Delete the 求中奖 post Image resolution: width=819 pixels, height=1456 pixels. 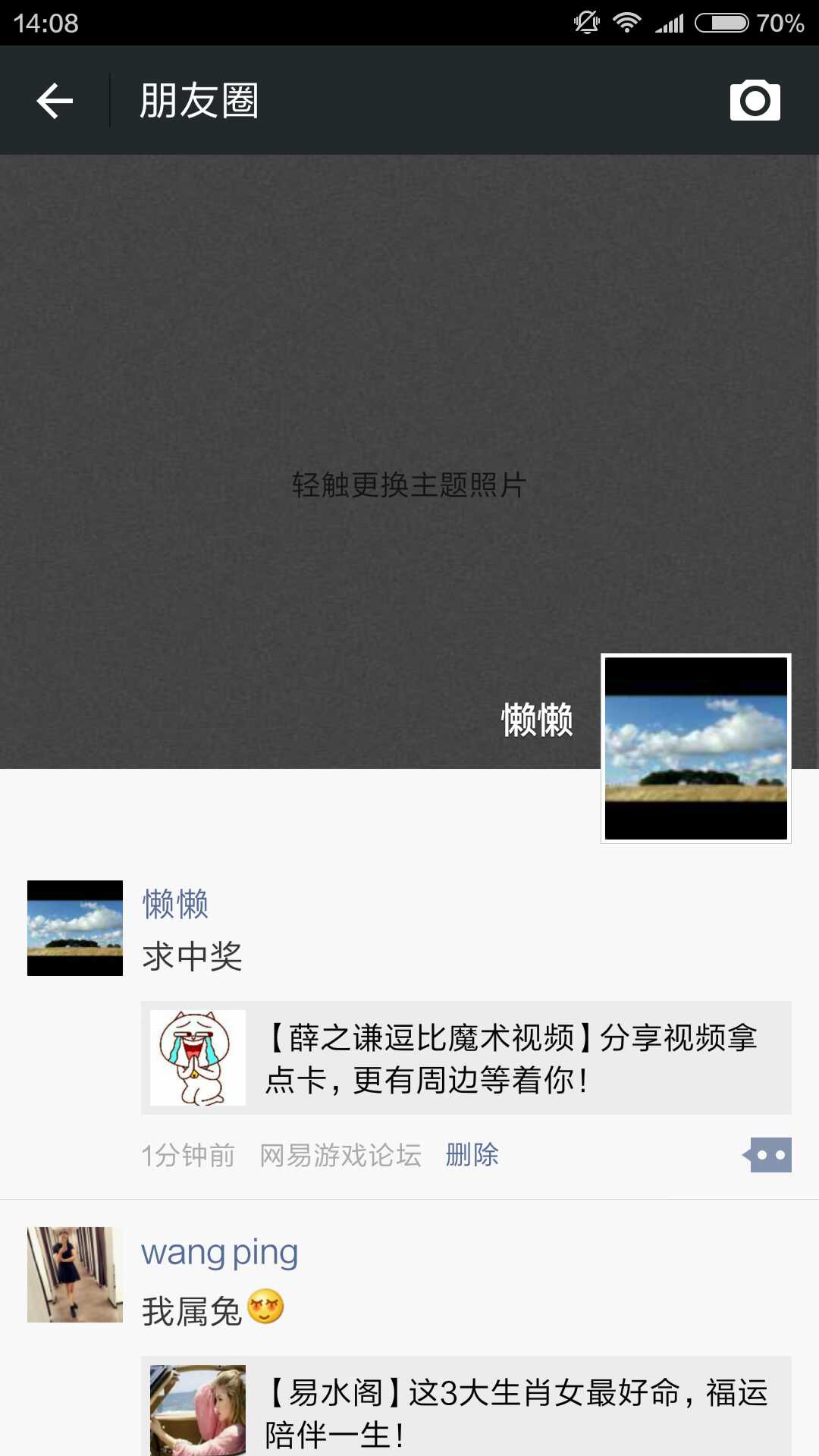coord(472,1155)
